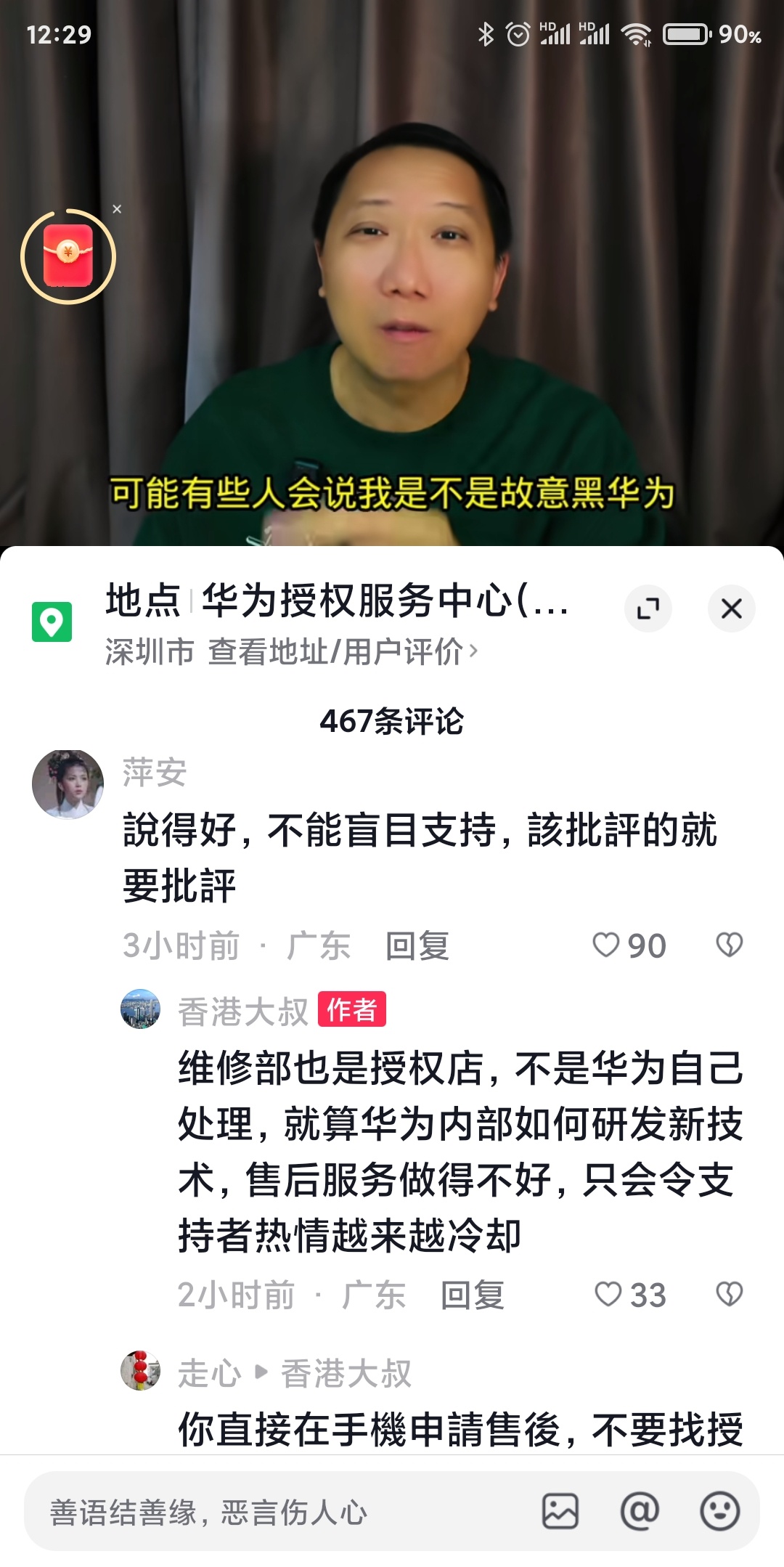Open 走心's profile avatar
The height and width of the screenshot is (1567, 784).
140,1371
